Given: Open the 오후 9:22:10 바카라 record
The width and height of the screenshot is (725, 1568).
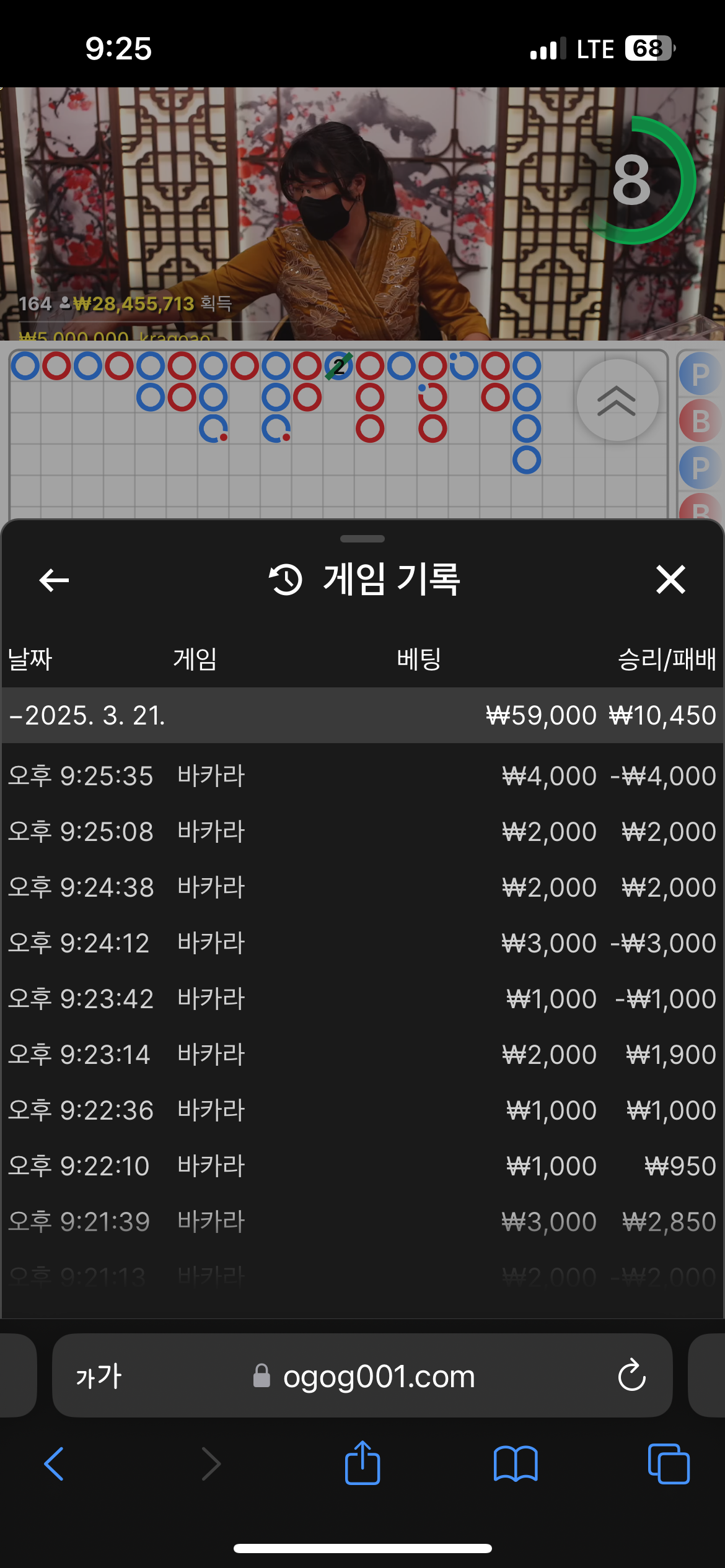Looking at the screenshot, I should (x=362, y=1166).
